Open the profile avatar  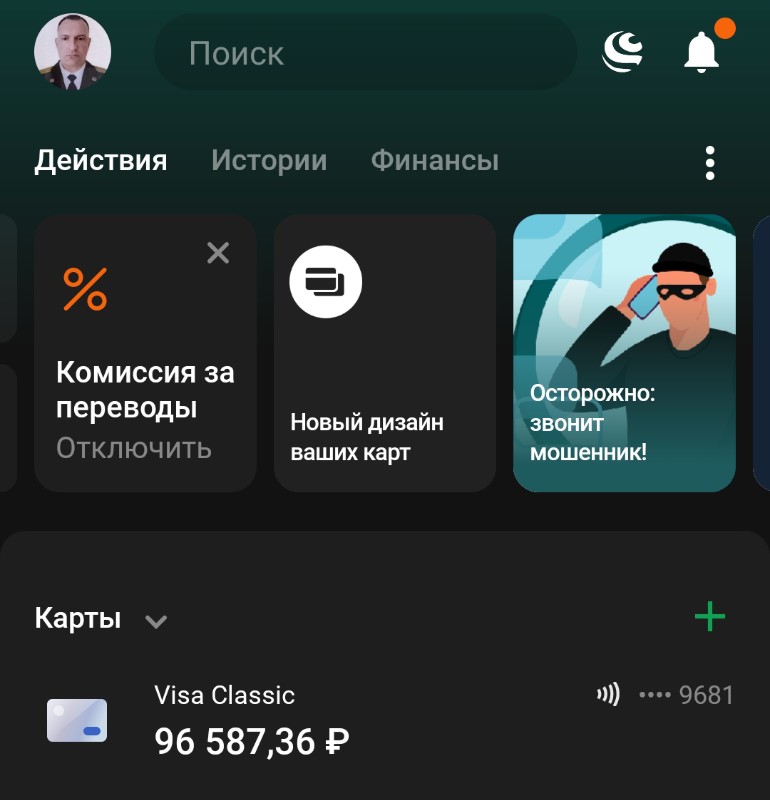click(x=72, y=52)
